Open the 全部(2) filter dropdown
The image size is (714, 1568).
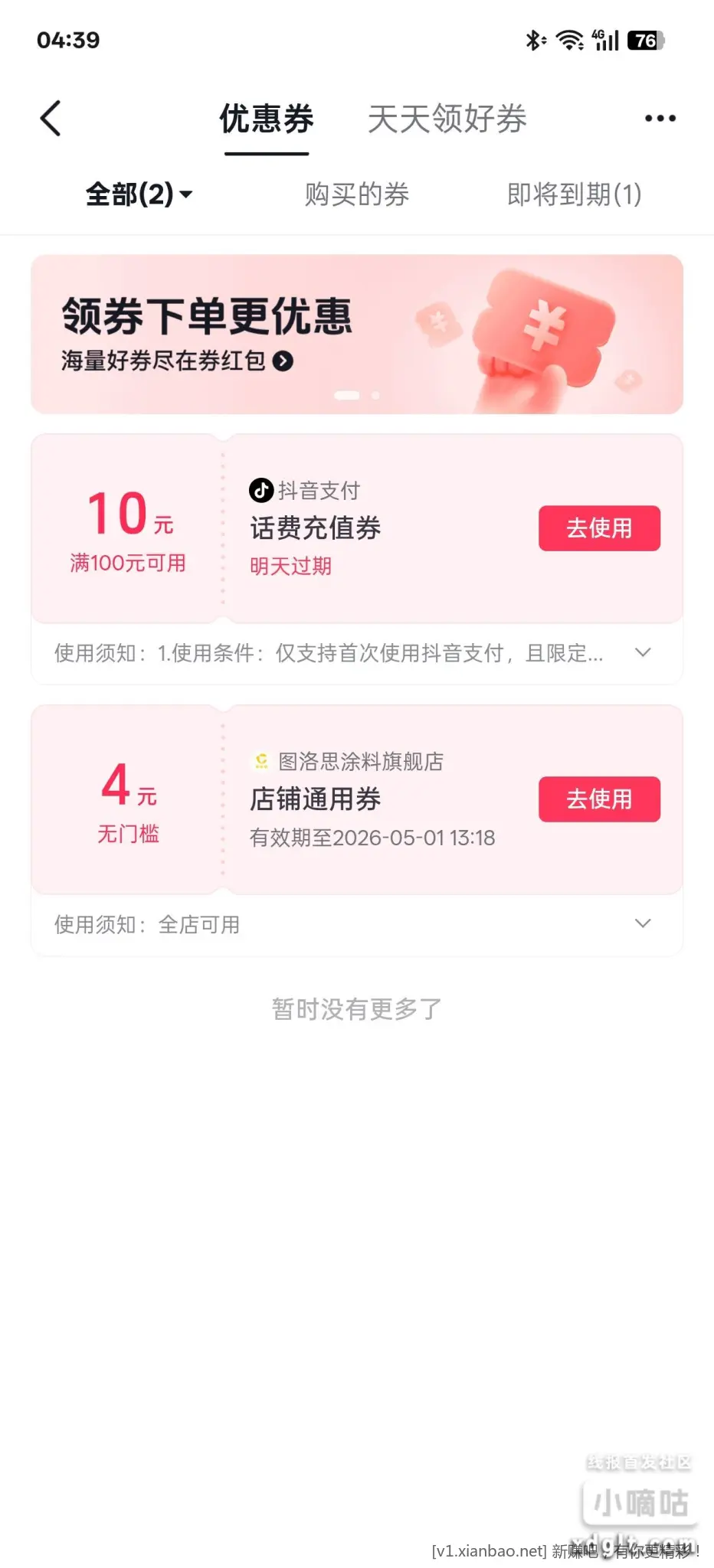(x=139, y=194)
